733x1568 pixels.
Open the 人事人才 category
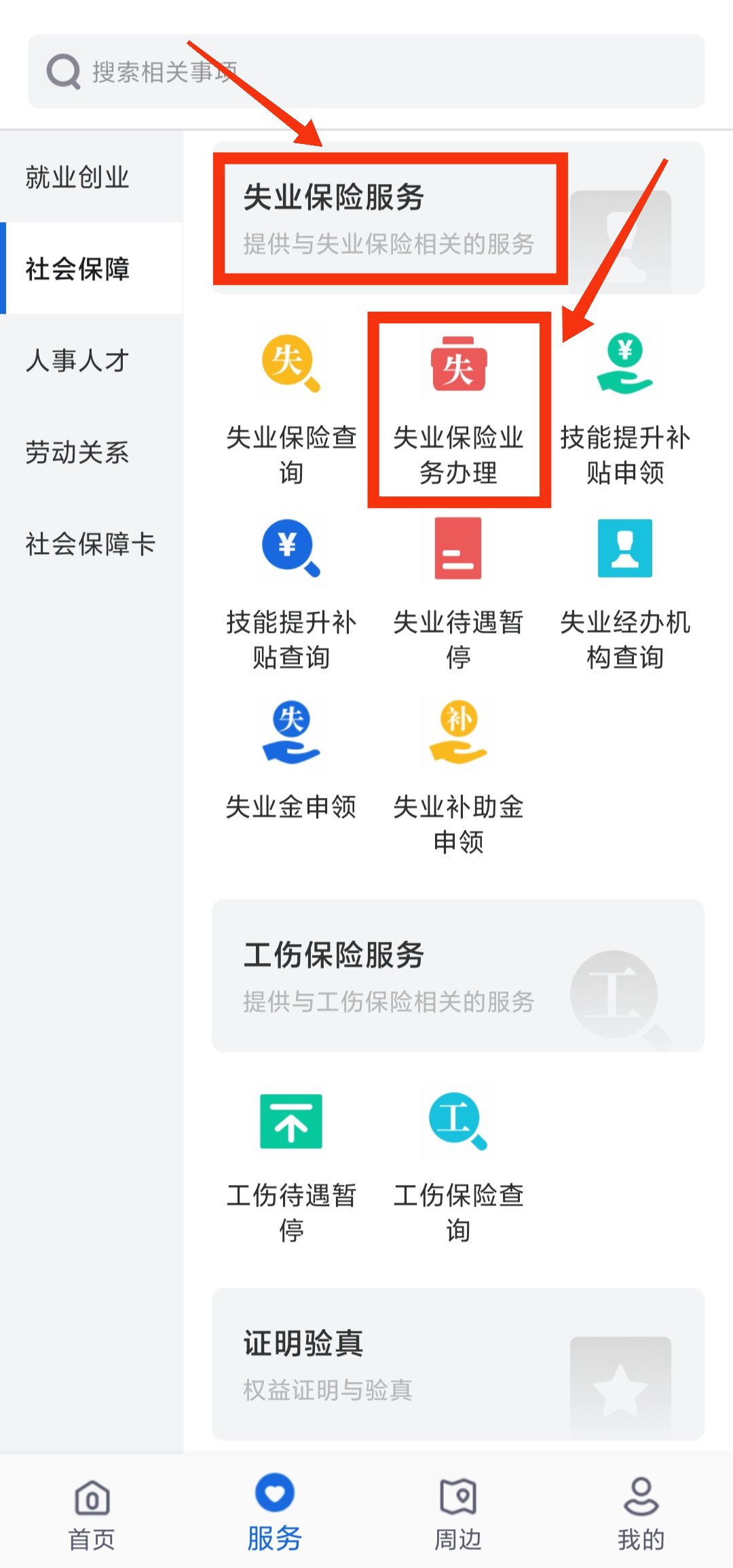tap(77, 361)
